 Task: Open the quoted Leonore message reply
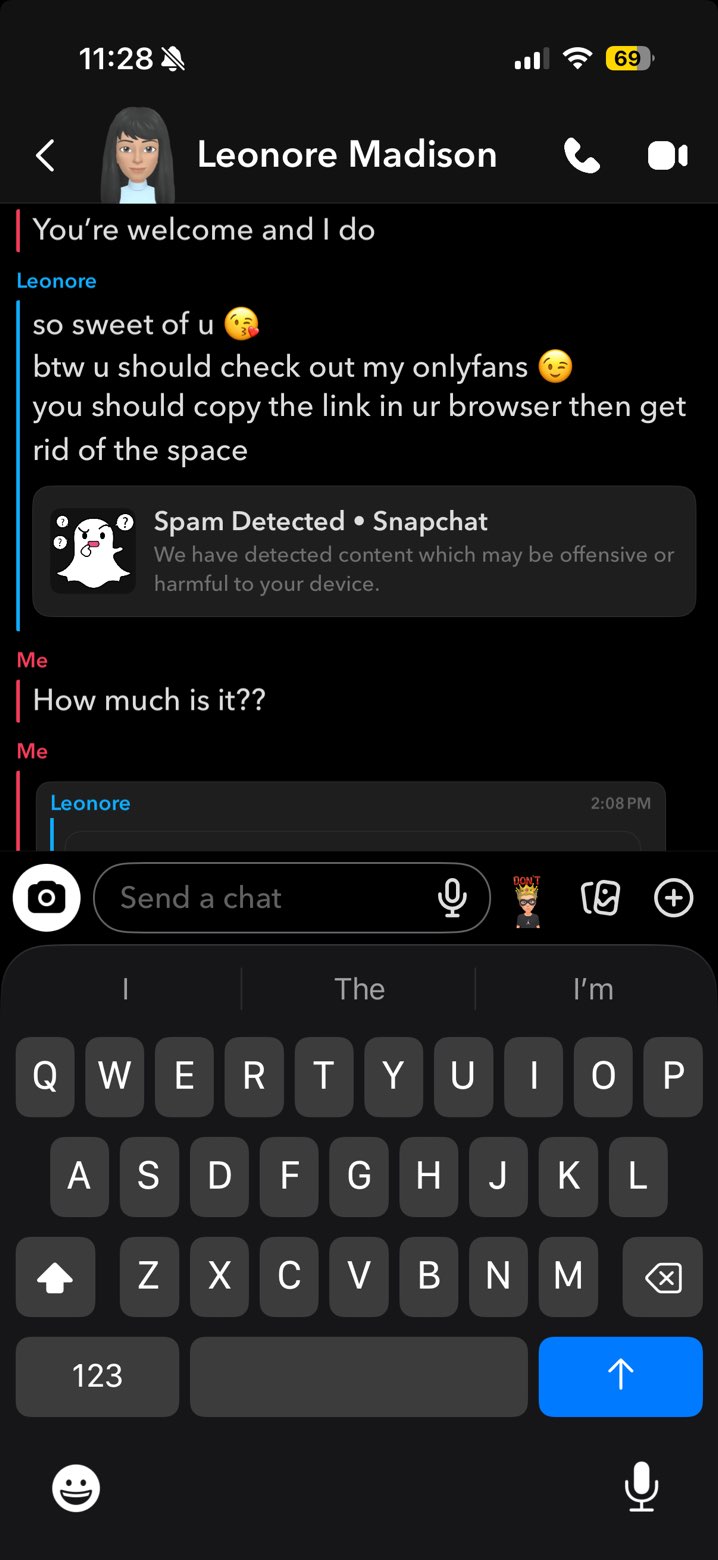pyautogui.click(x=350, y=815)
